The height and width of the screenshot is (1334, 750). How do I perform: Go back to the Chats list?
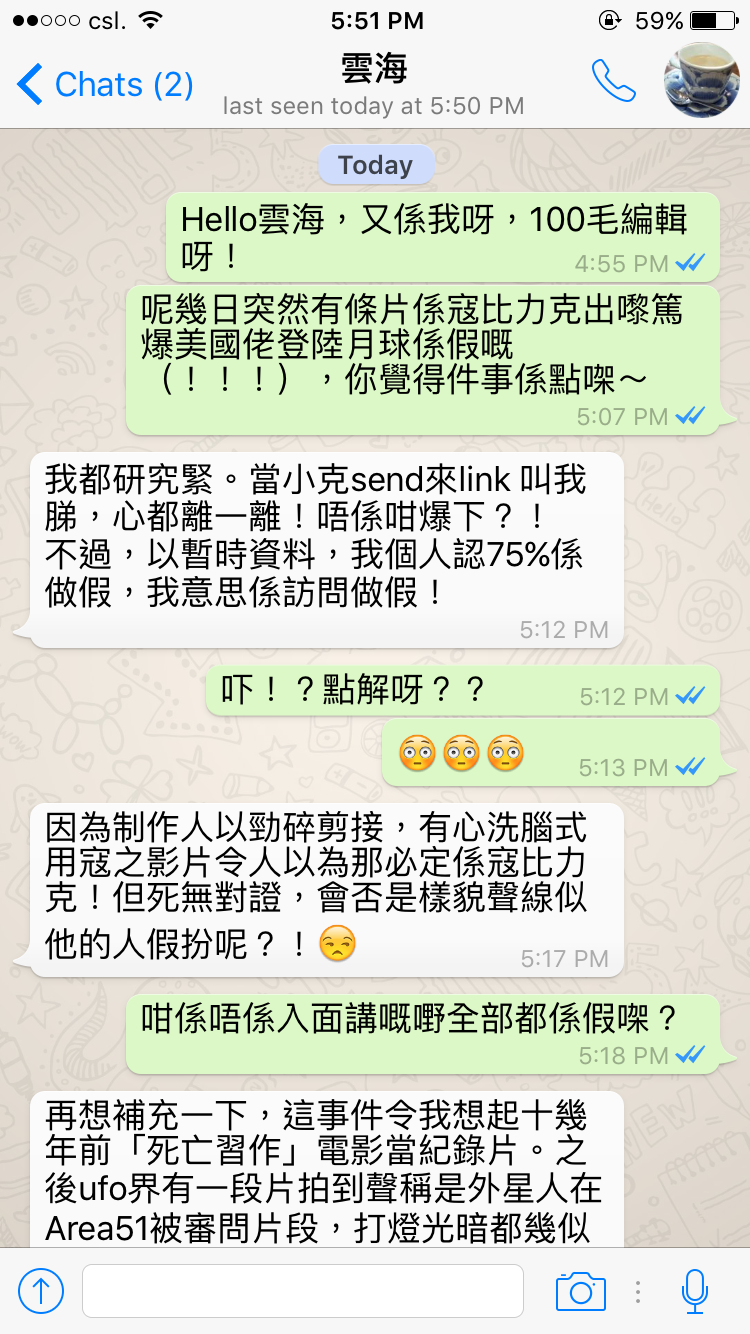tap(105, 85)
